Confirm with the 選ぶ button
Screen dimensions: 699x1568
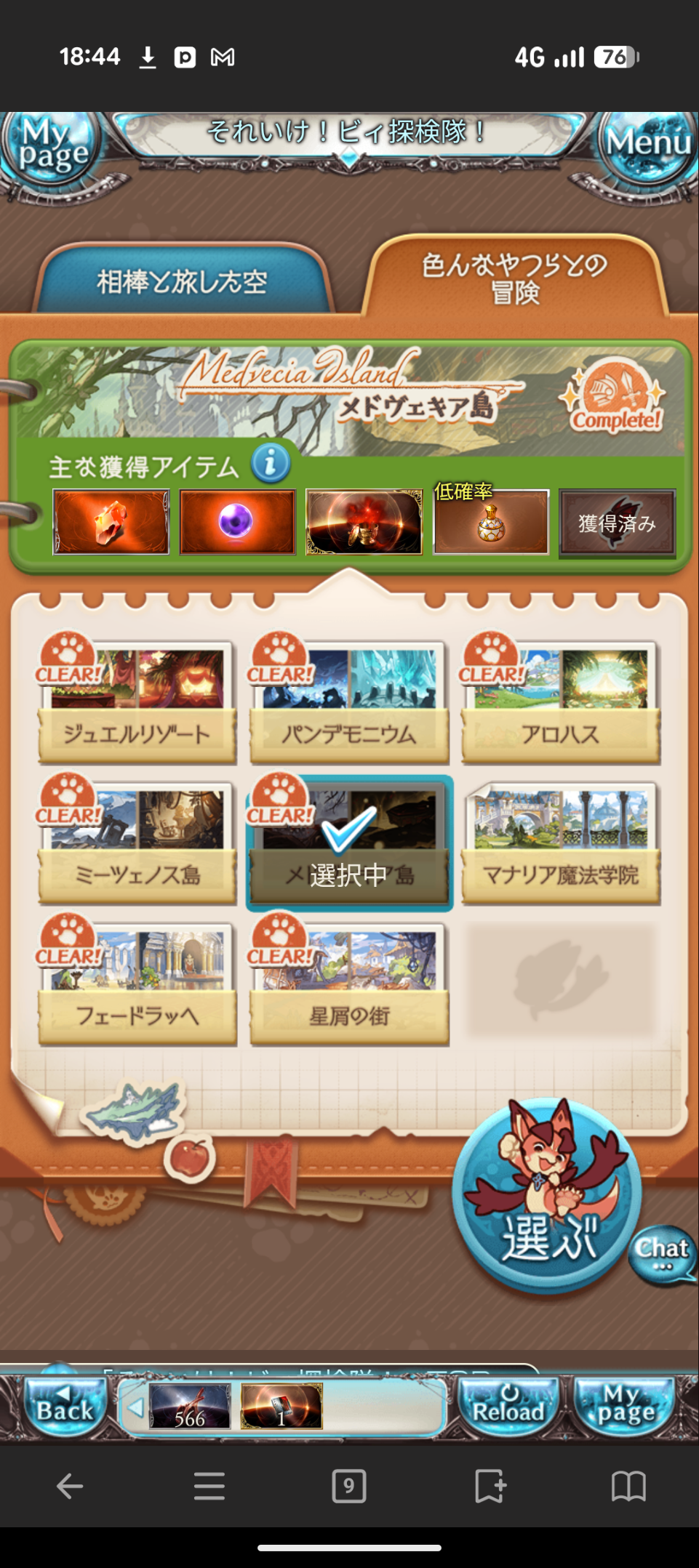[x=548, y=1196]
